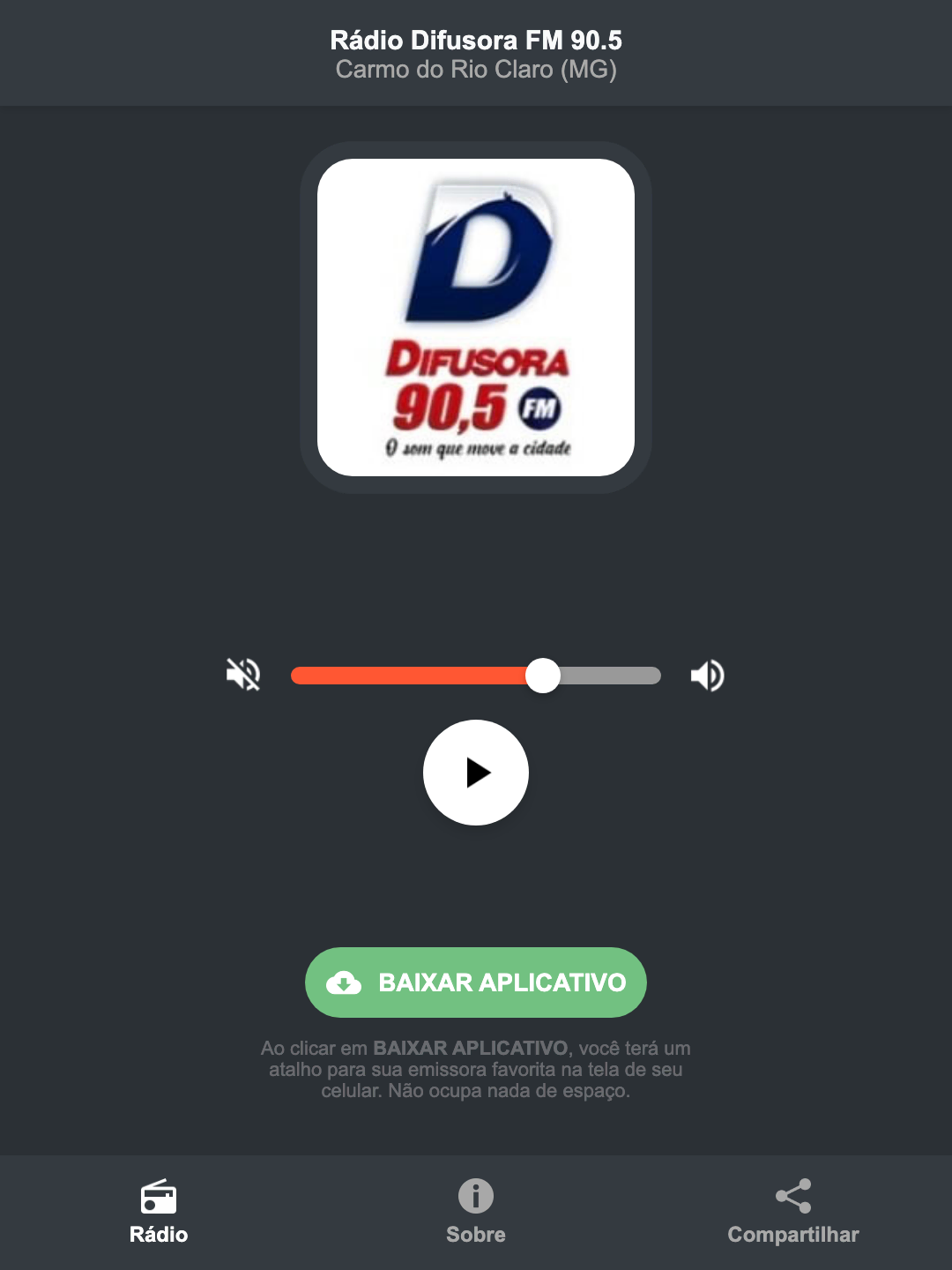The image size is (952, 1270).
Task: Click the station title Rádio Difusora FM 90.5
Action: 475,40
